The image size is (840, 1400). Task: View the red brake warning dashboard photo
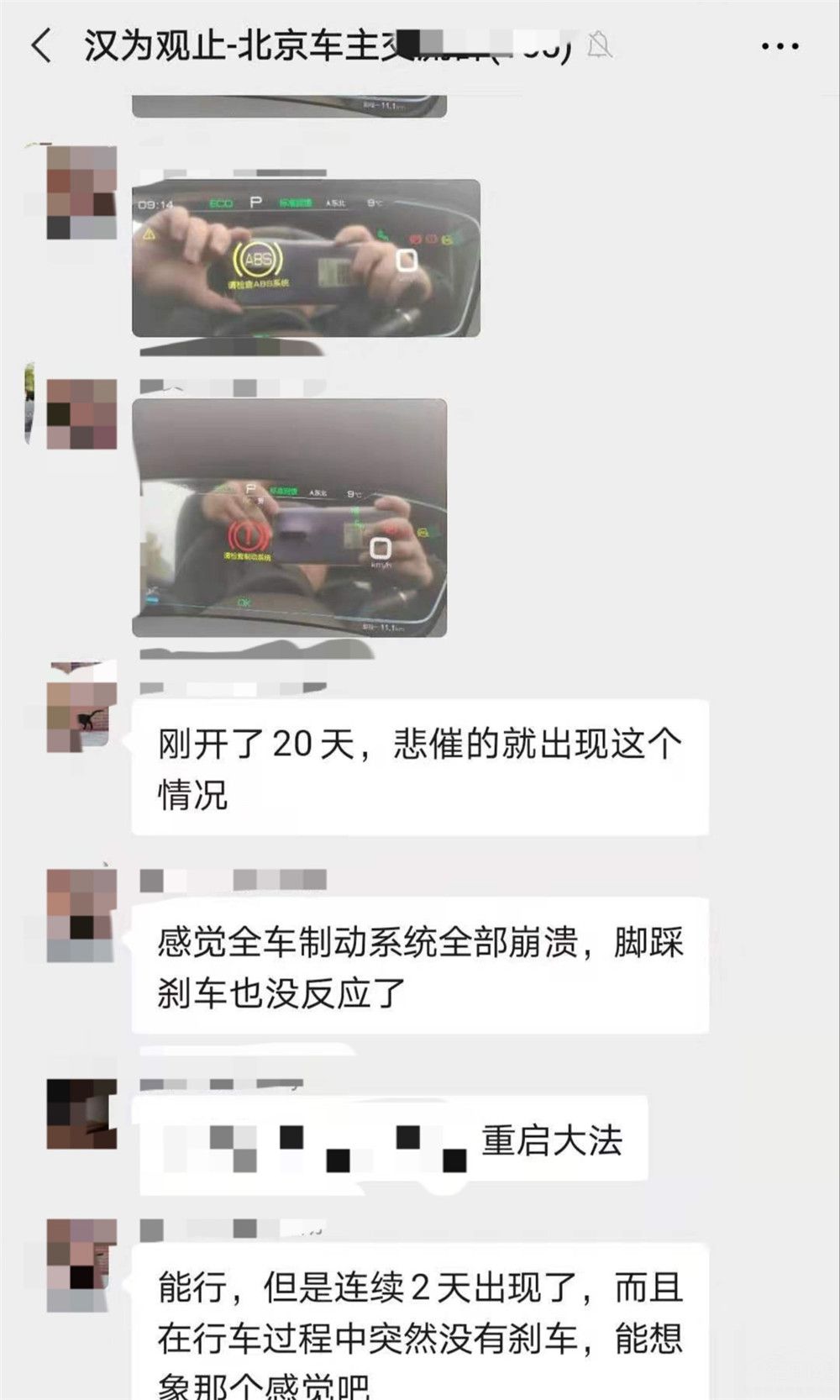(289, 518)
